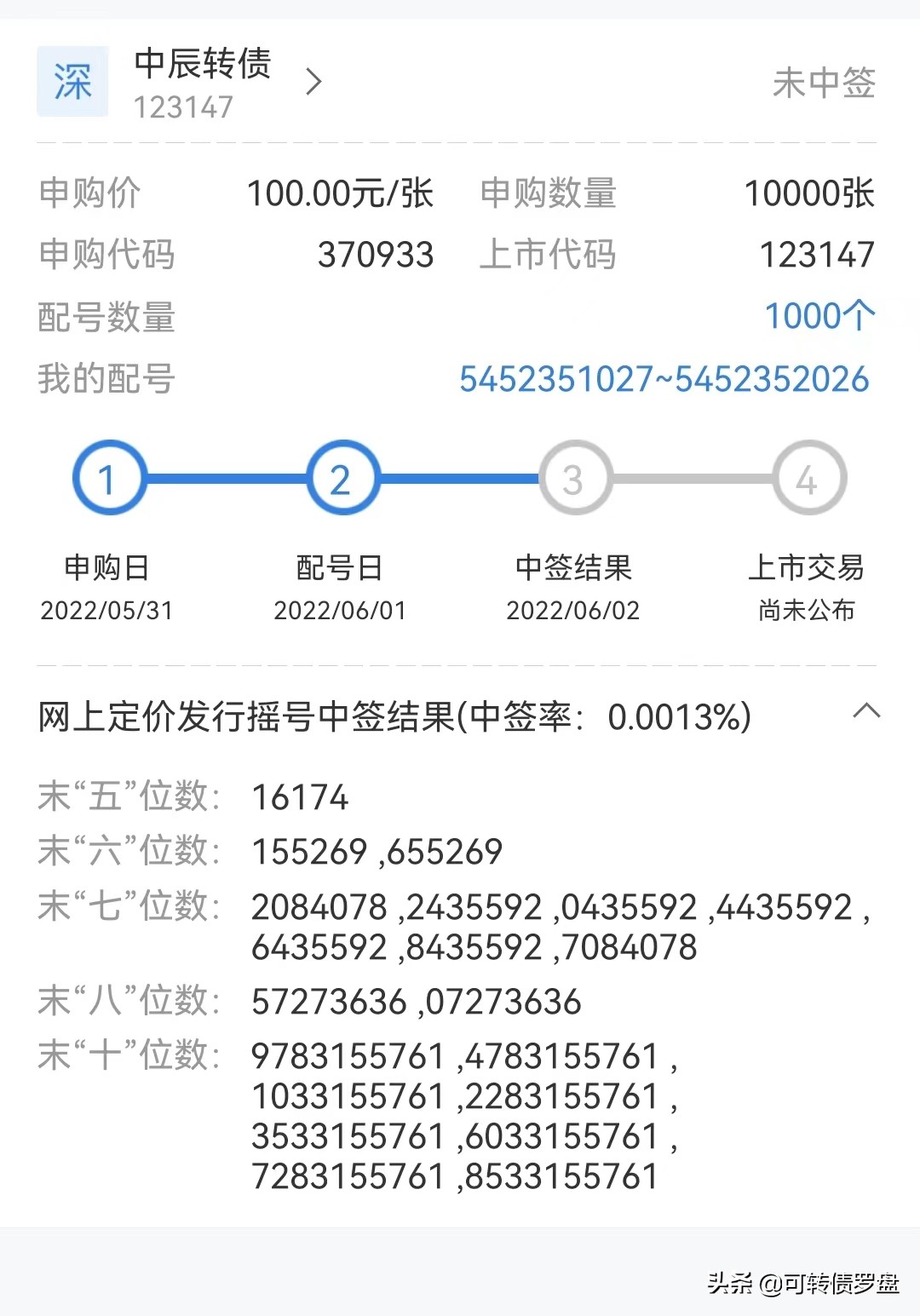
Task: Open my allotment number range 5452351027~5452352026
Action: 664,379
